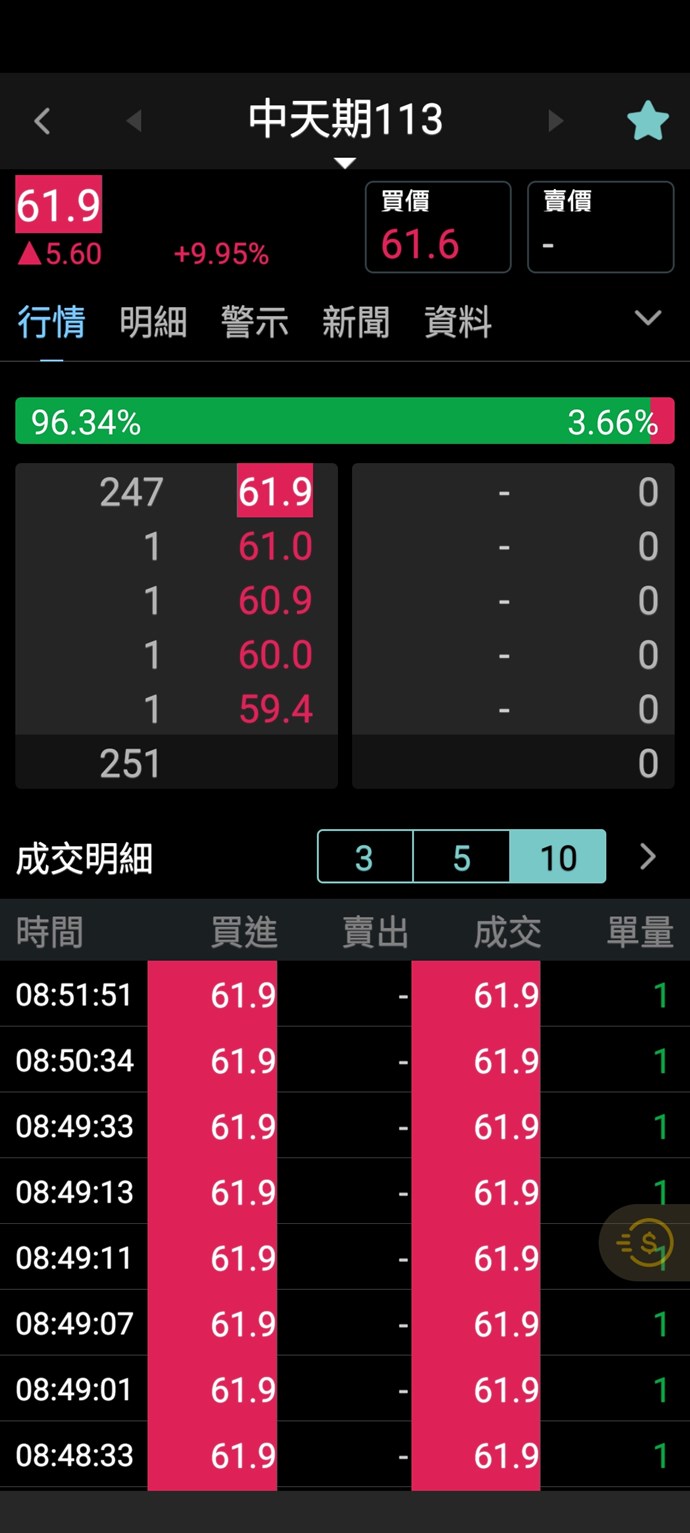Switch to the 明細 tab
This screenshot has width=690, height=1533.
pos(153,323)
